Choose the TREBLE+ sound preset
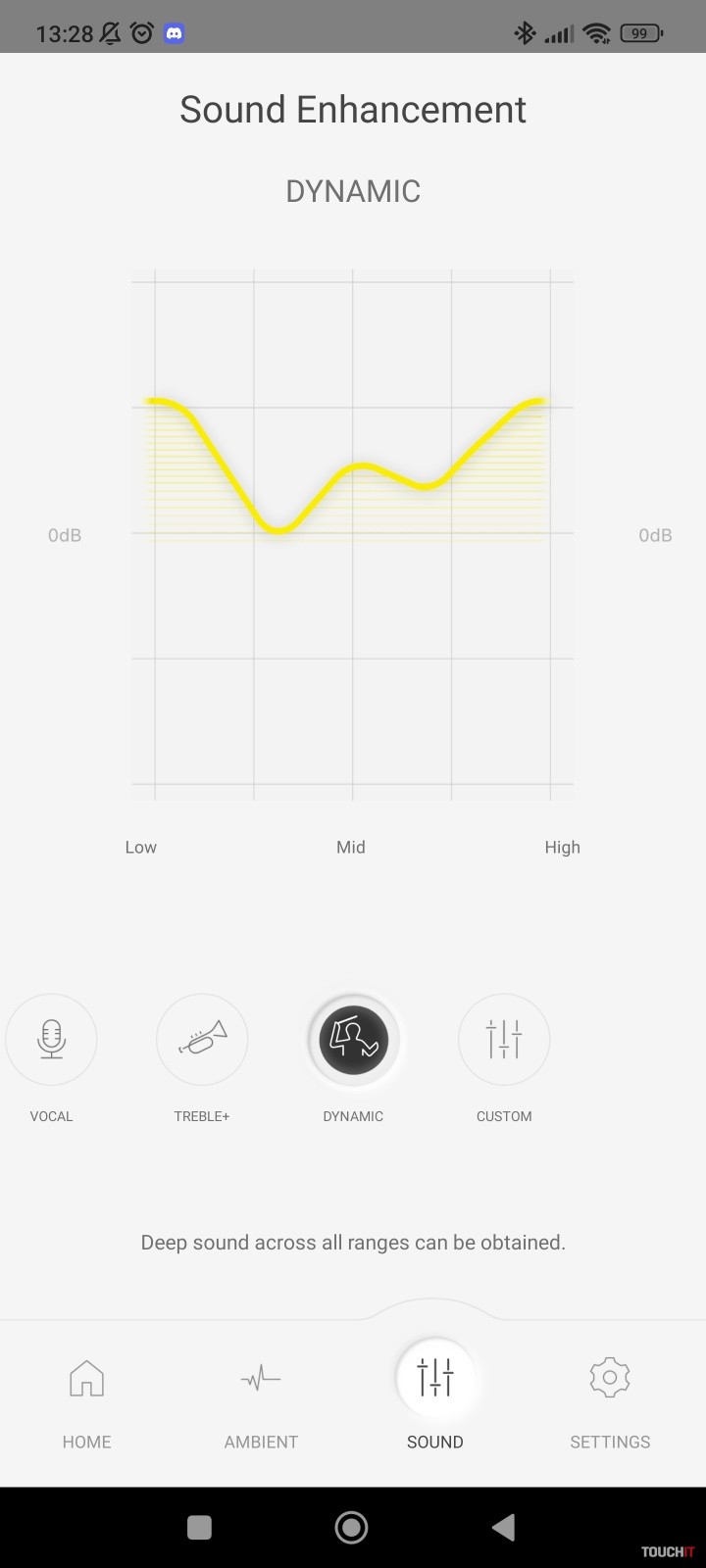Image resolution: width=706 pixels, height=1568 pixels. (202, 1040)
